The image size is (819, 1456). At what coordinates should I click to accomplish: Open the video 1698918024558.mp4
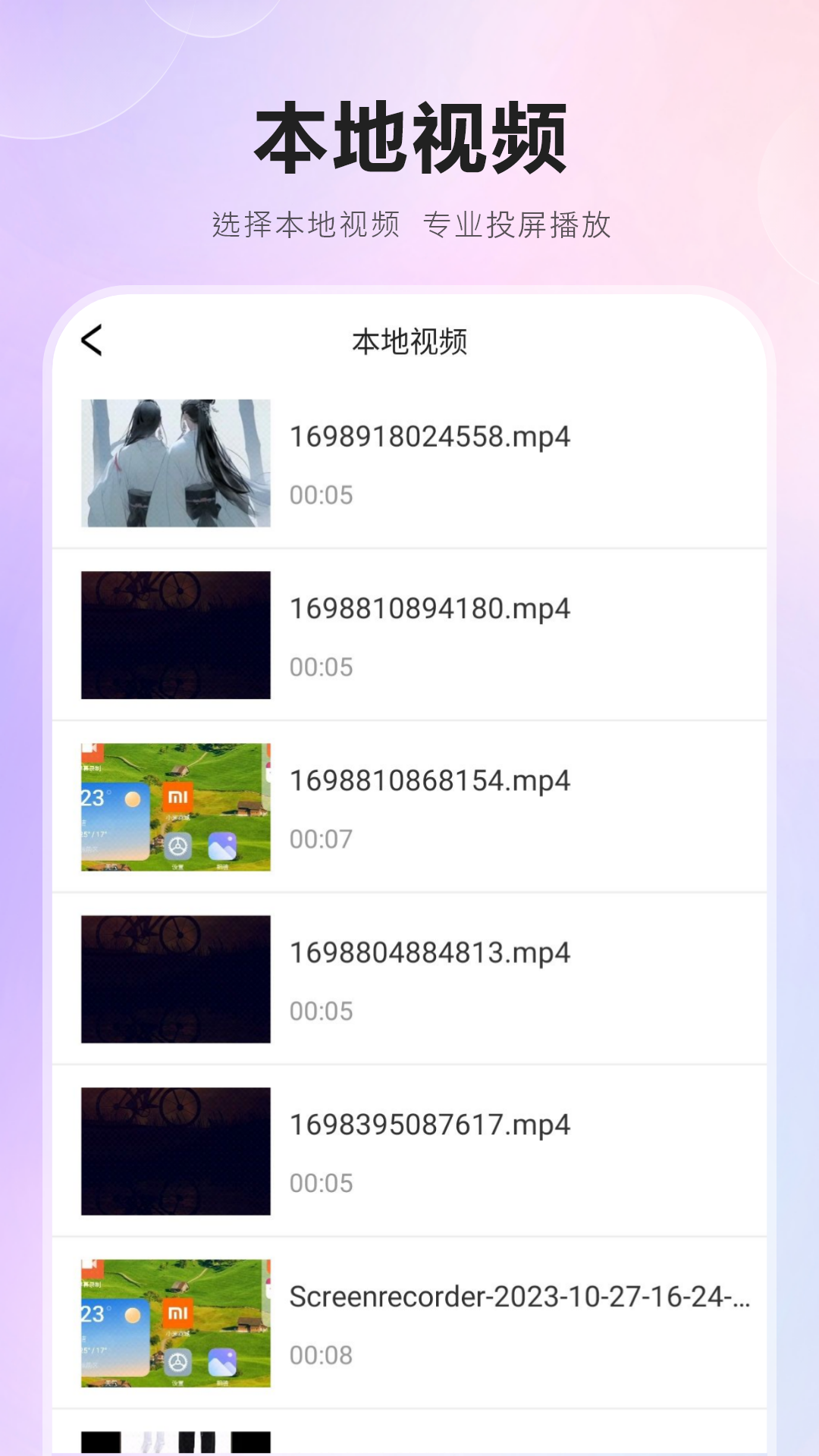[432, 437]
